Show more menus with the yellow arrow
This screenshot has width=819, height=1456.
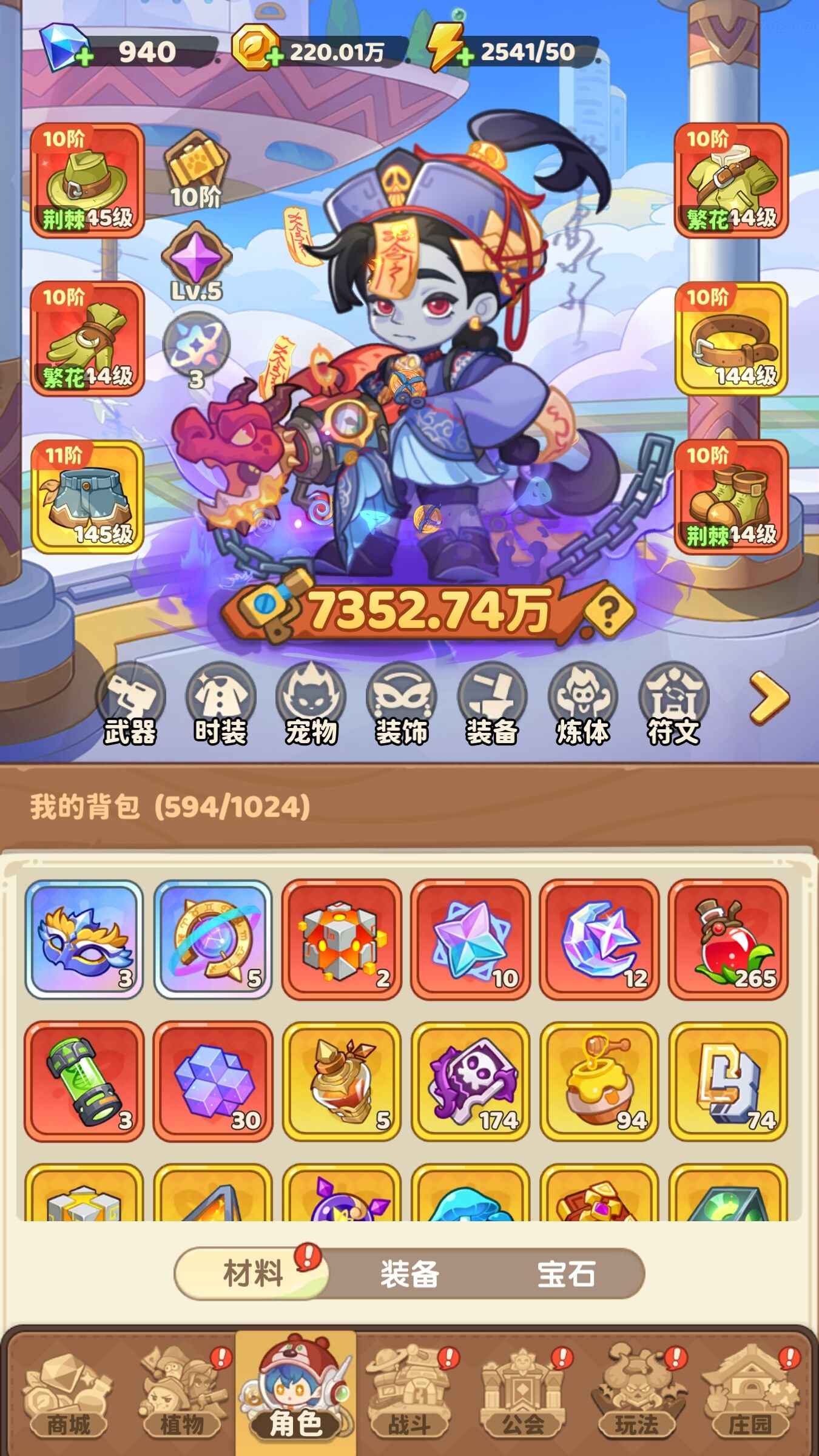coord(768,698)
